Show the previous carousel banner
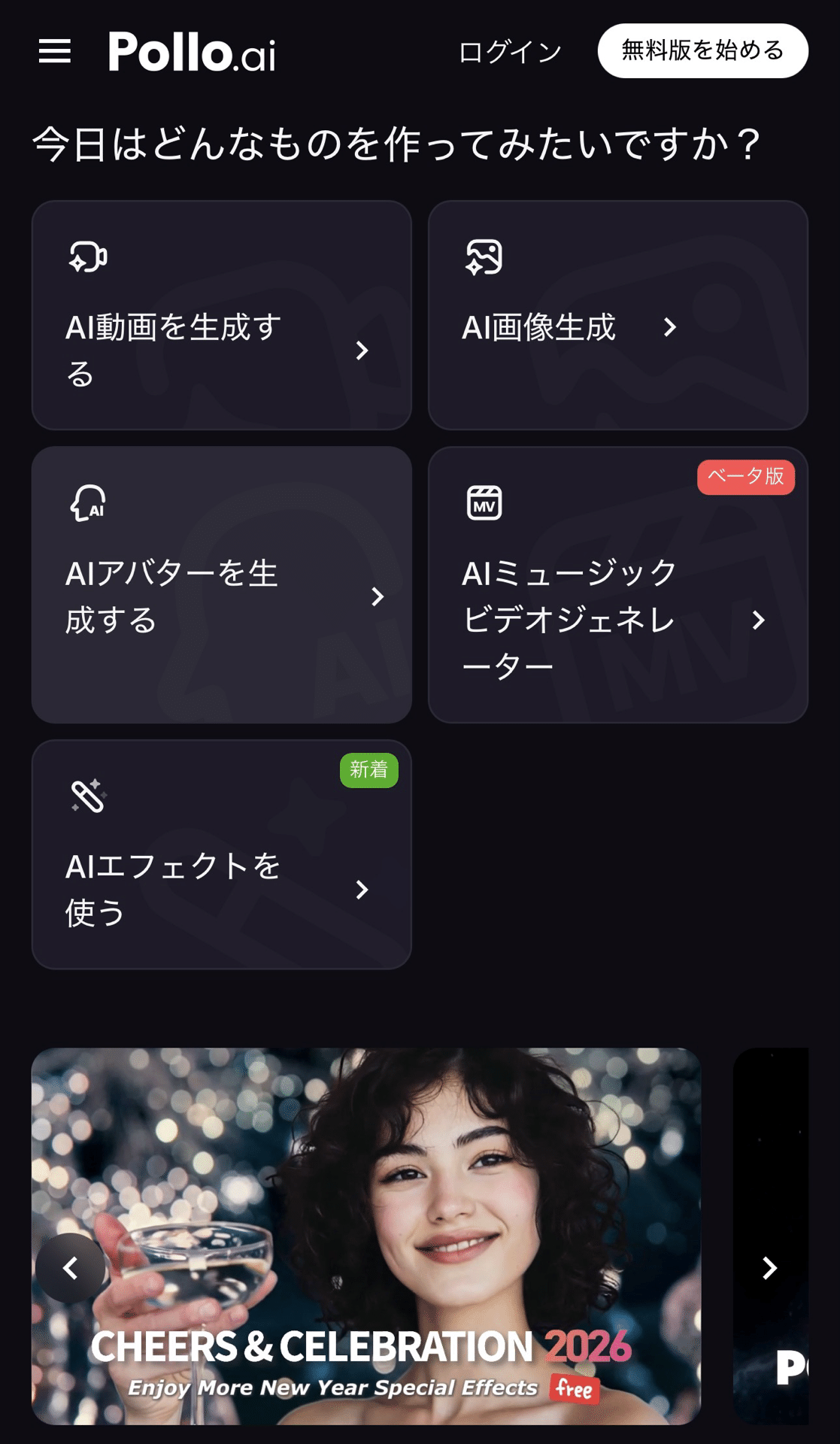Screen dimensions: 840x1444 [71, 1268]
